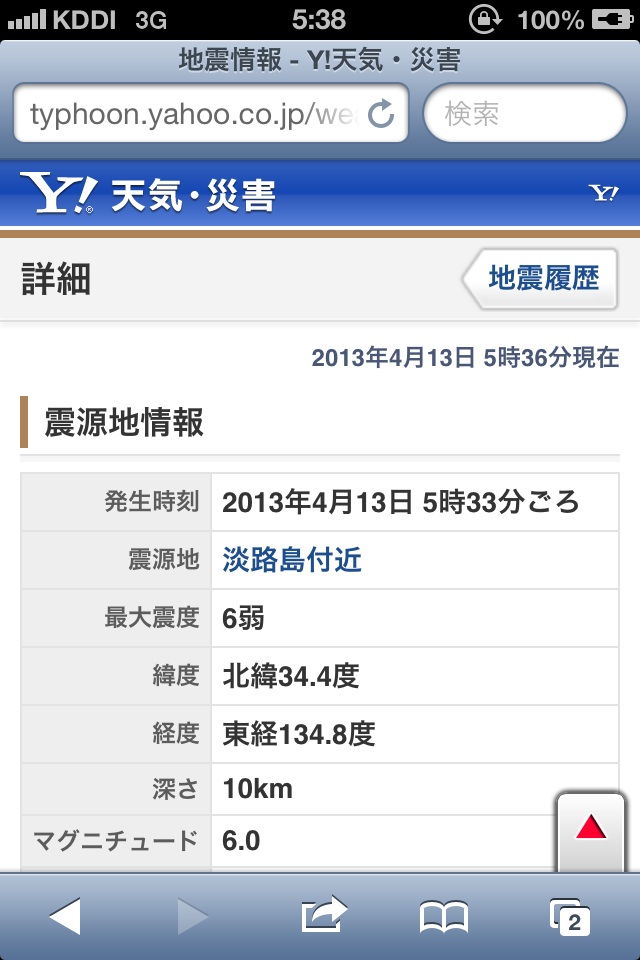Open the 検索 search box
The height and width of the screenshot is (960, 640).
(x=525, y=114)
